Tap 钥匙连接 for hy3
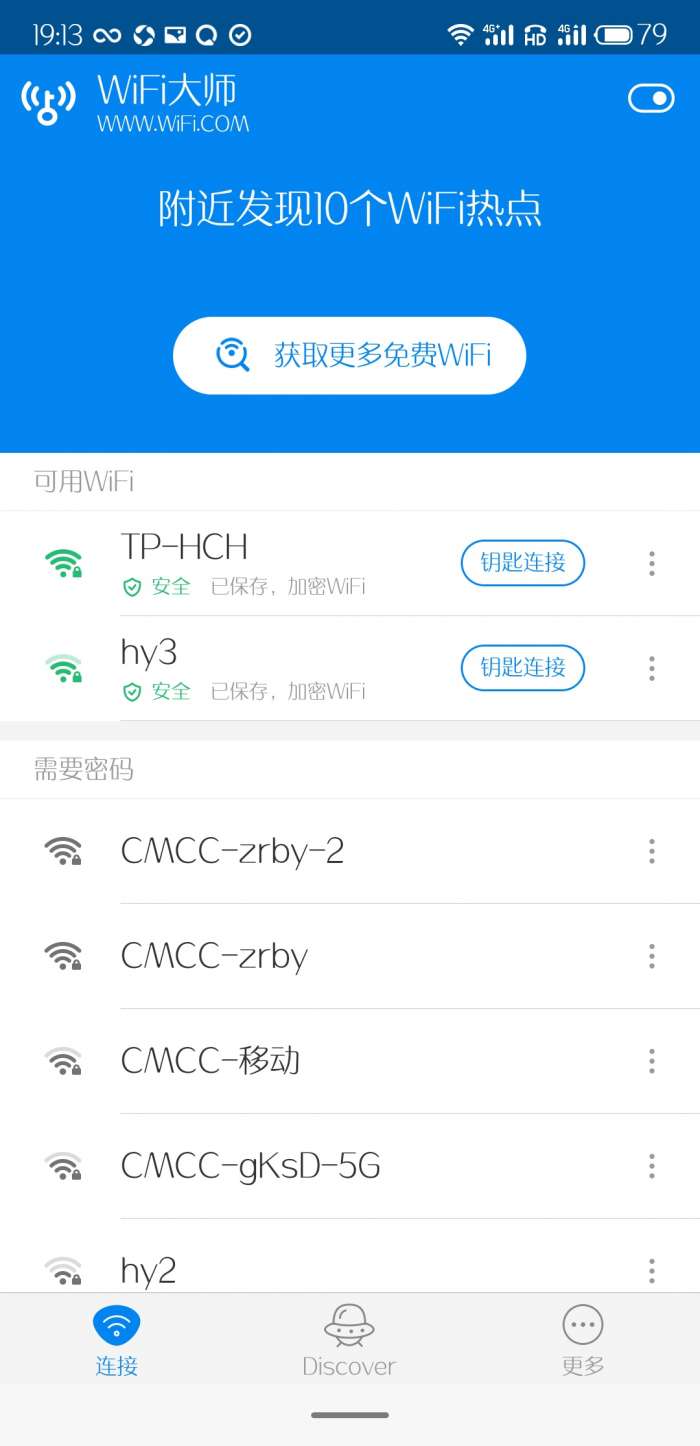 click(522, 667)
